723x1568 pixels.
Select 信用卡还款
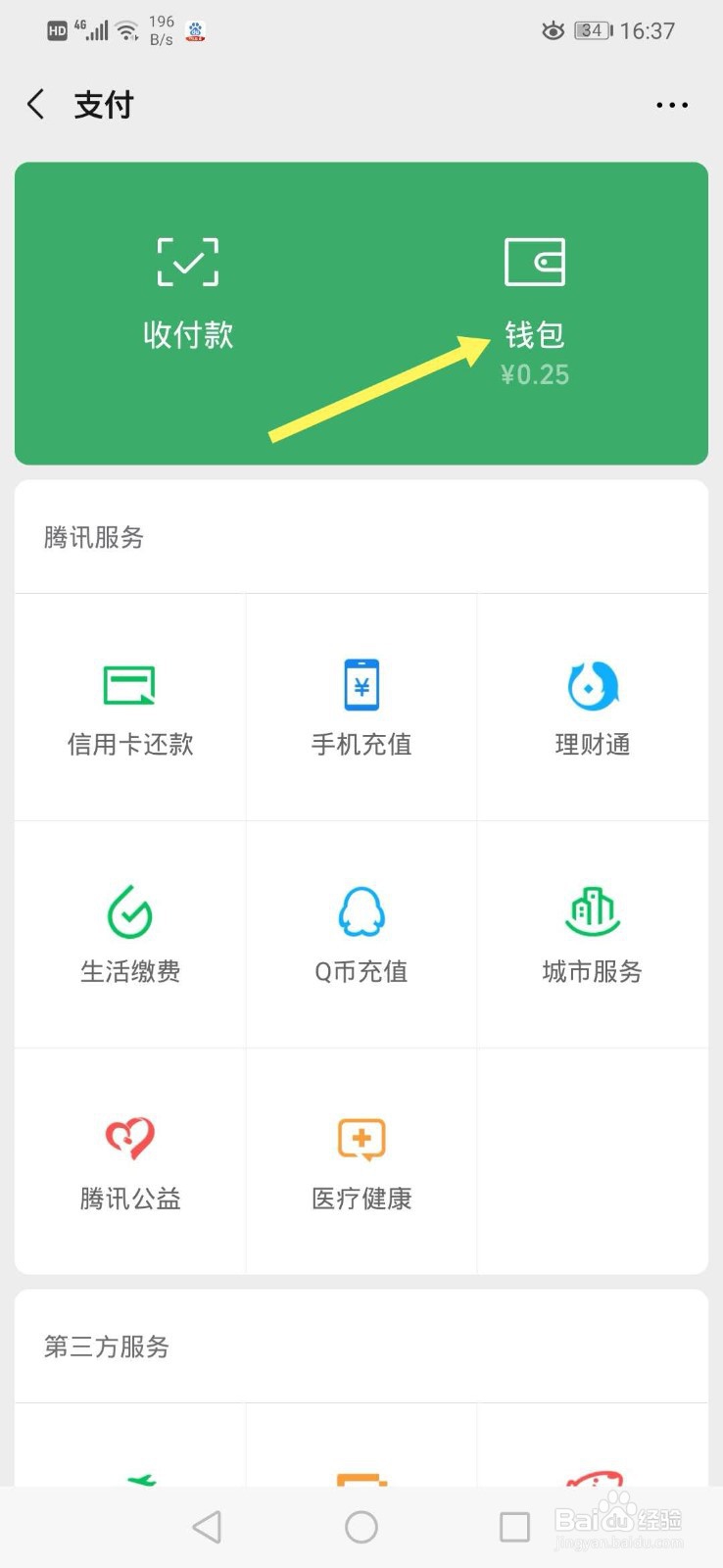click(x=130, y=708)
